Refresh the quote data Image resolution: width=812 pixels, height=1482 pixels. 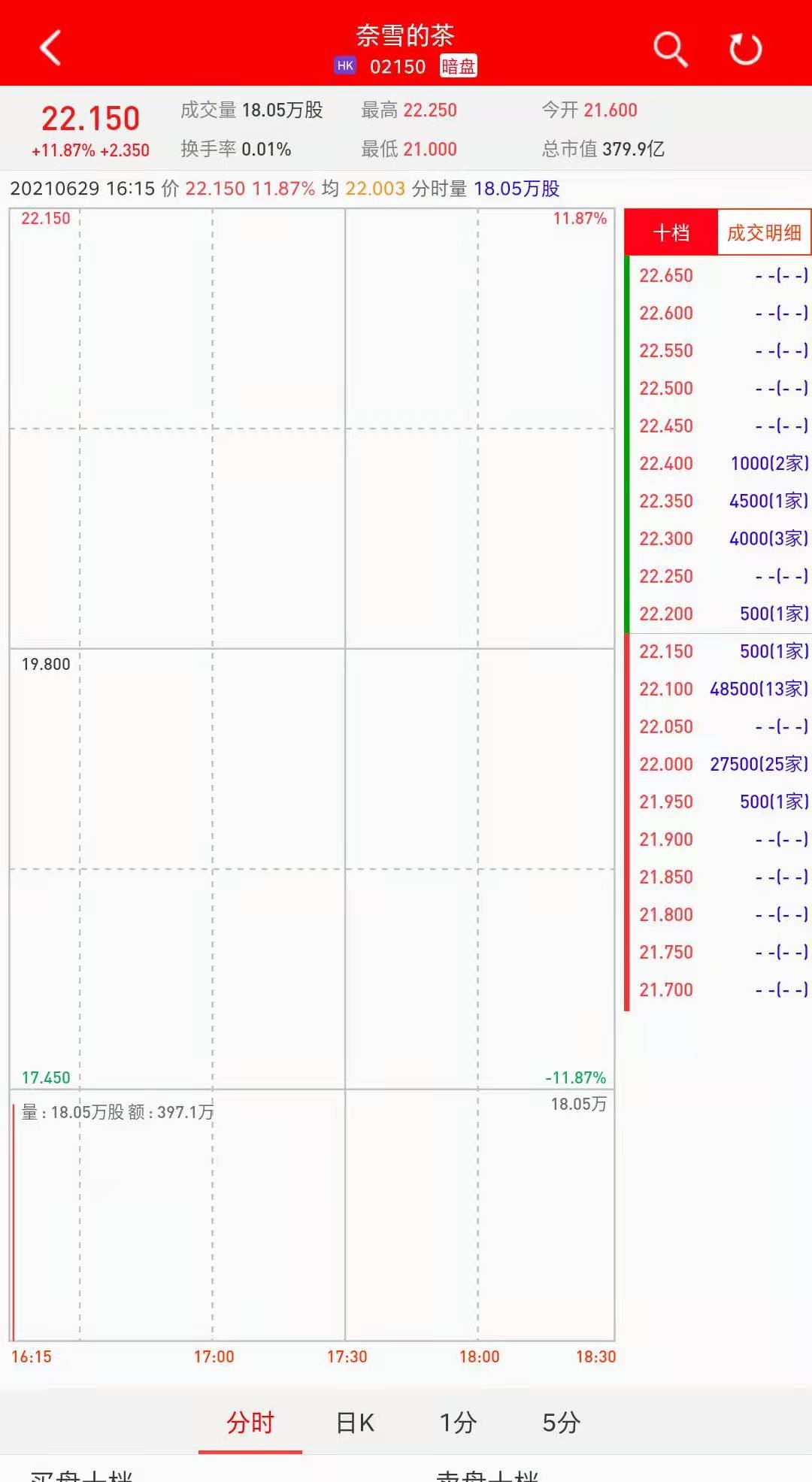pos(745,49)
